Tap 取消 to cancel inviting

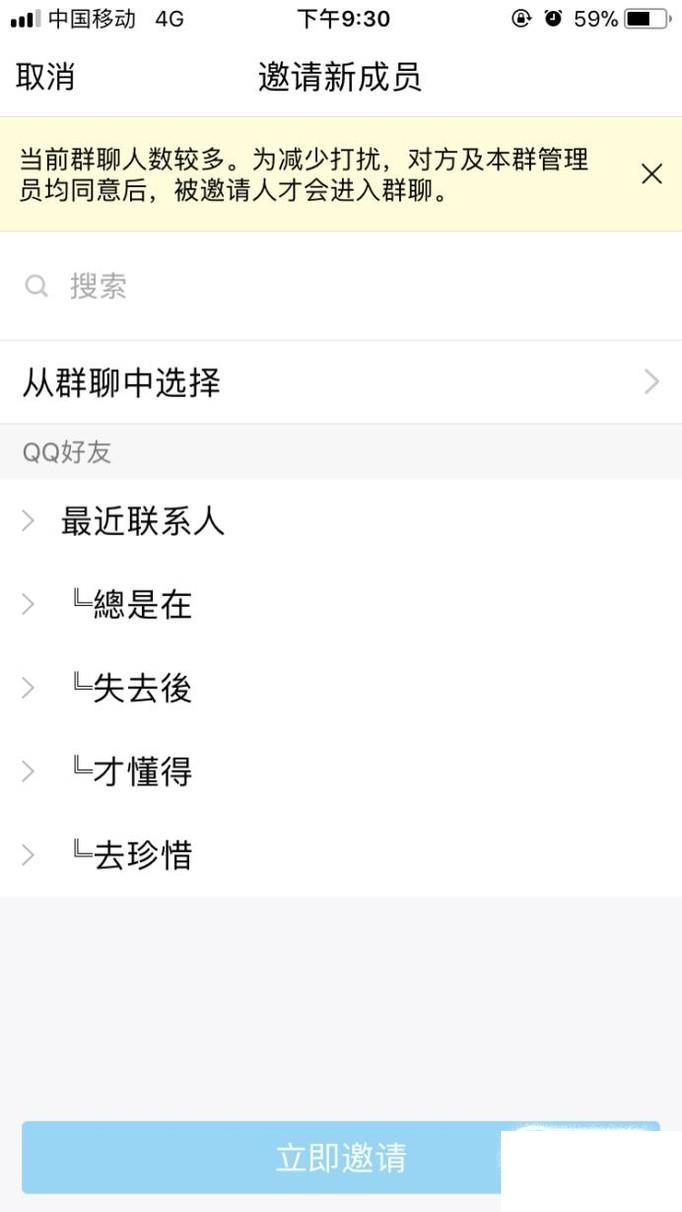click(45, 77)
